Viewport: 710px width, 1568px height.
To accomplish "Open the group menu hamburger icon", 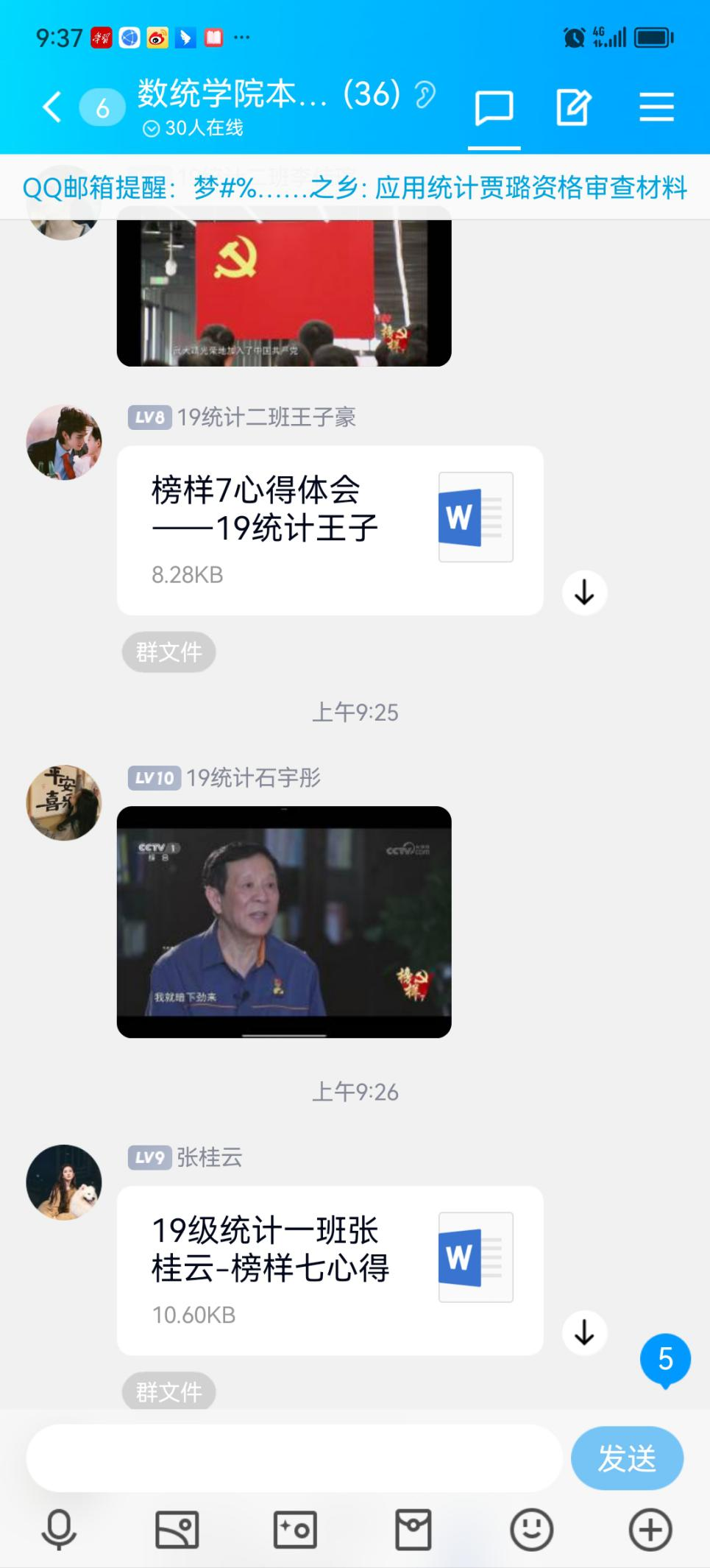I will point(656,107).
